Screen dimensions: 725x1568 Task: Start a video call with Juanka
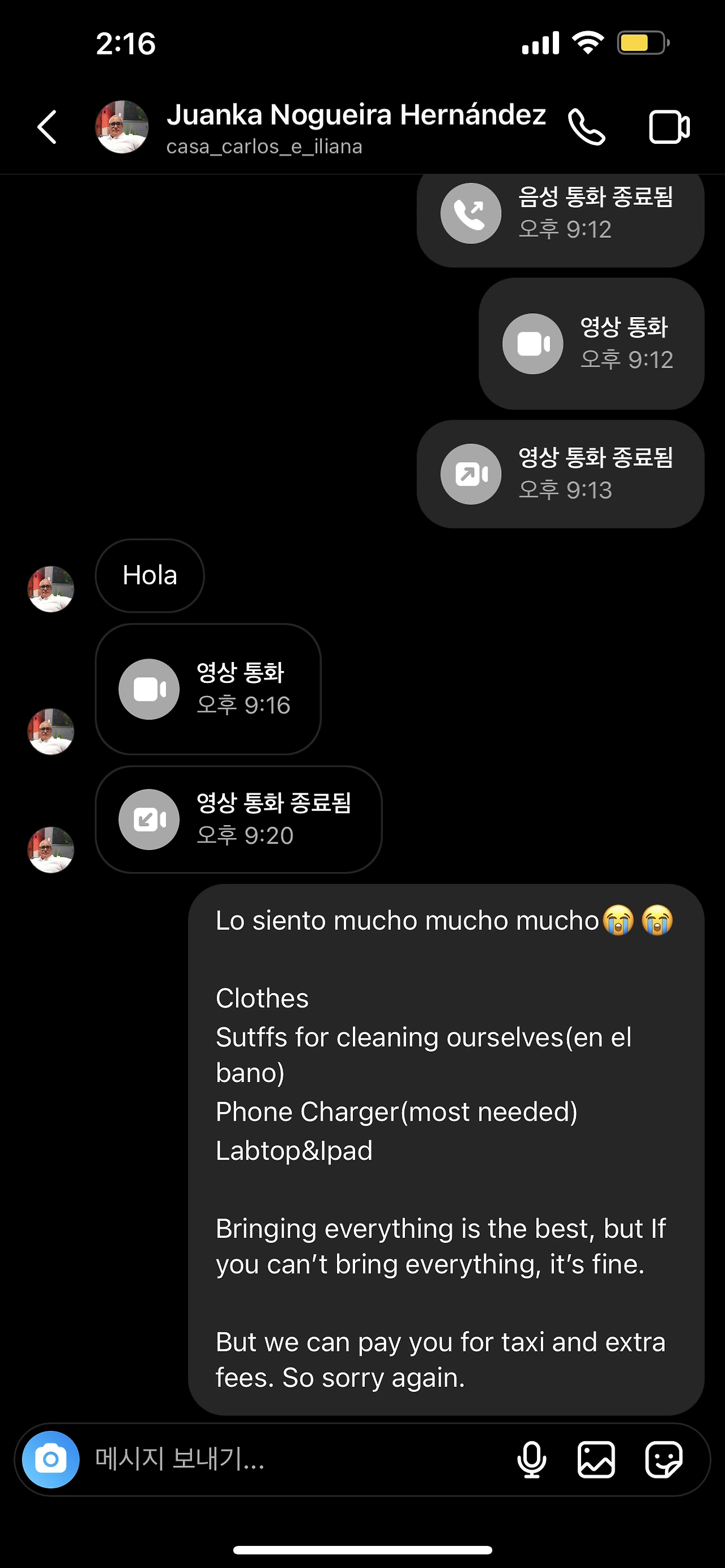(x=669, y=127)
